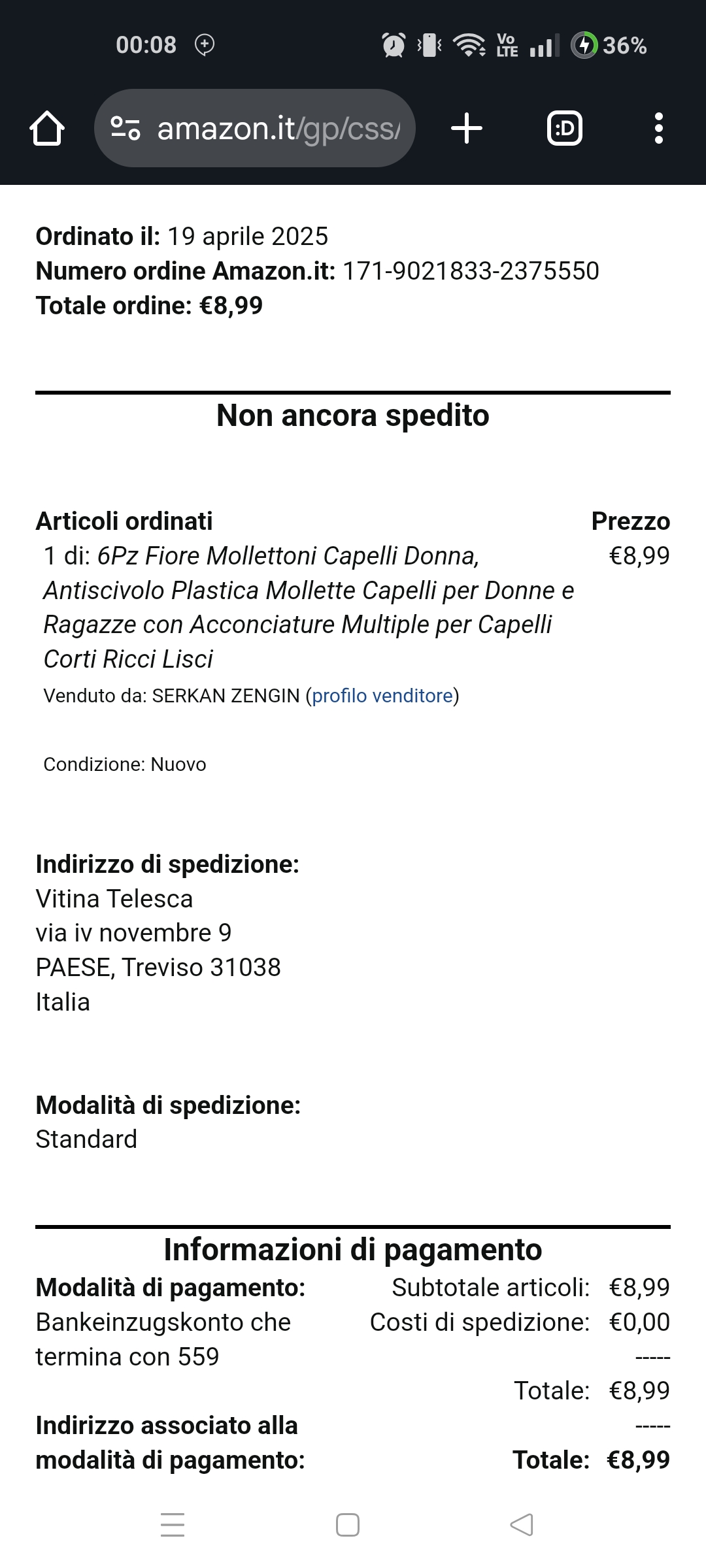Tap the amazon.it address bar
Viewport: 706px width, 1568px height.
[278, 128]
